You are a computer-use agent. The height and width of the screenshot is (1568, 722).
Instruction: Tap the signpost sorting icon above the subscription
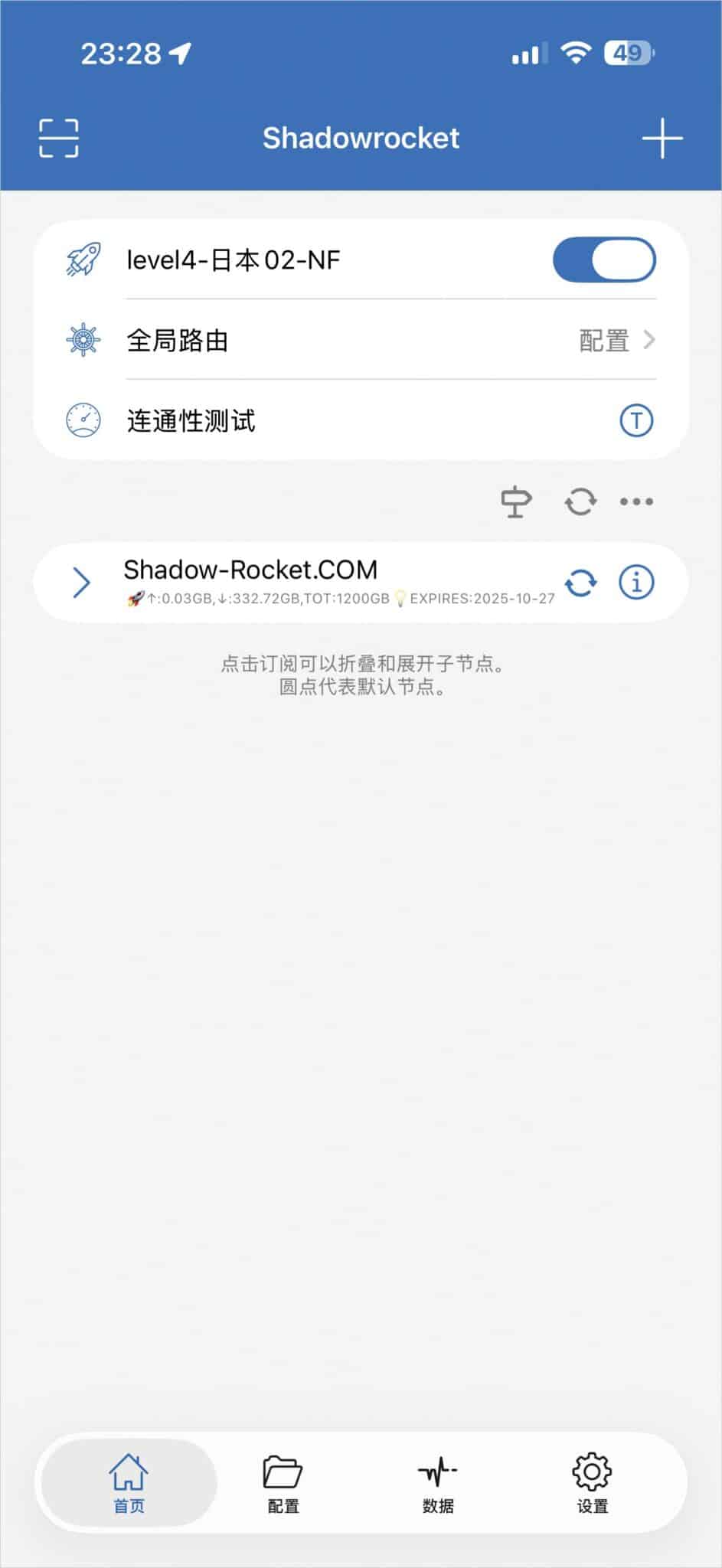(516, 501)
